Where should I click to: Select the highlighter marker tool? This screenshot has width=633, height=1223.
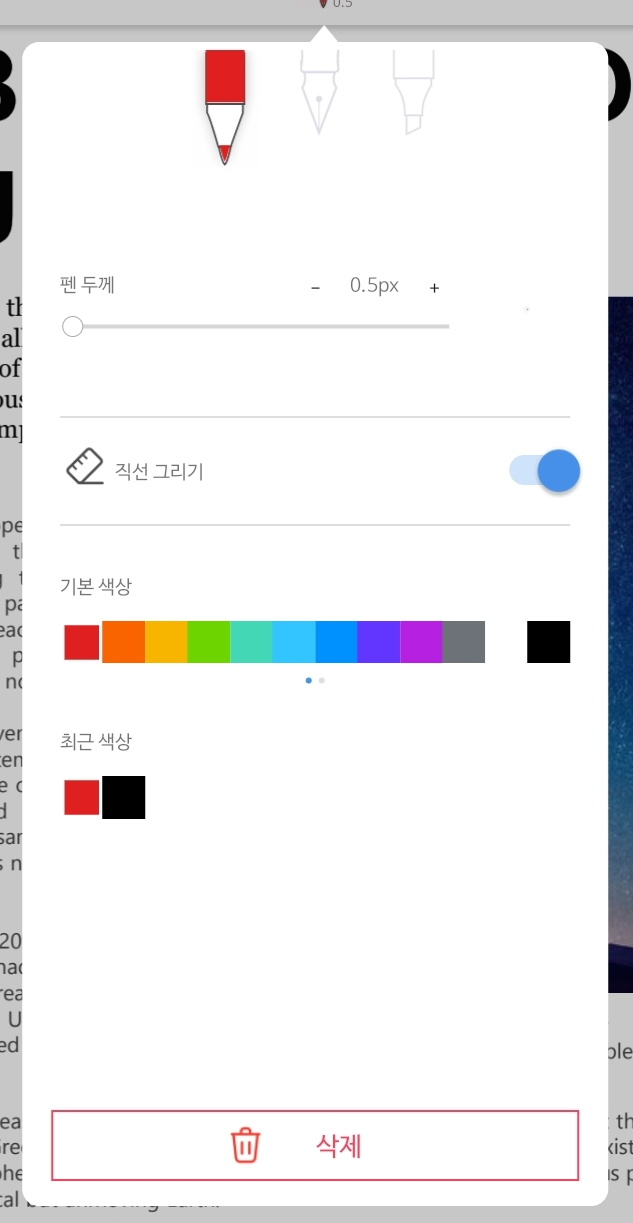click(x=412, y=92)
